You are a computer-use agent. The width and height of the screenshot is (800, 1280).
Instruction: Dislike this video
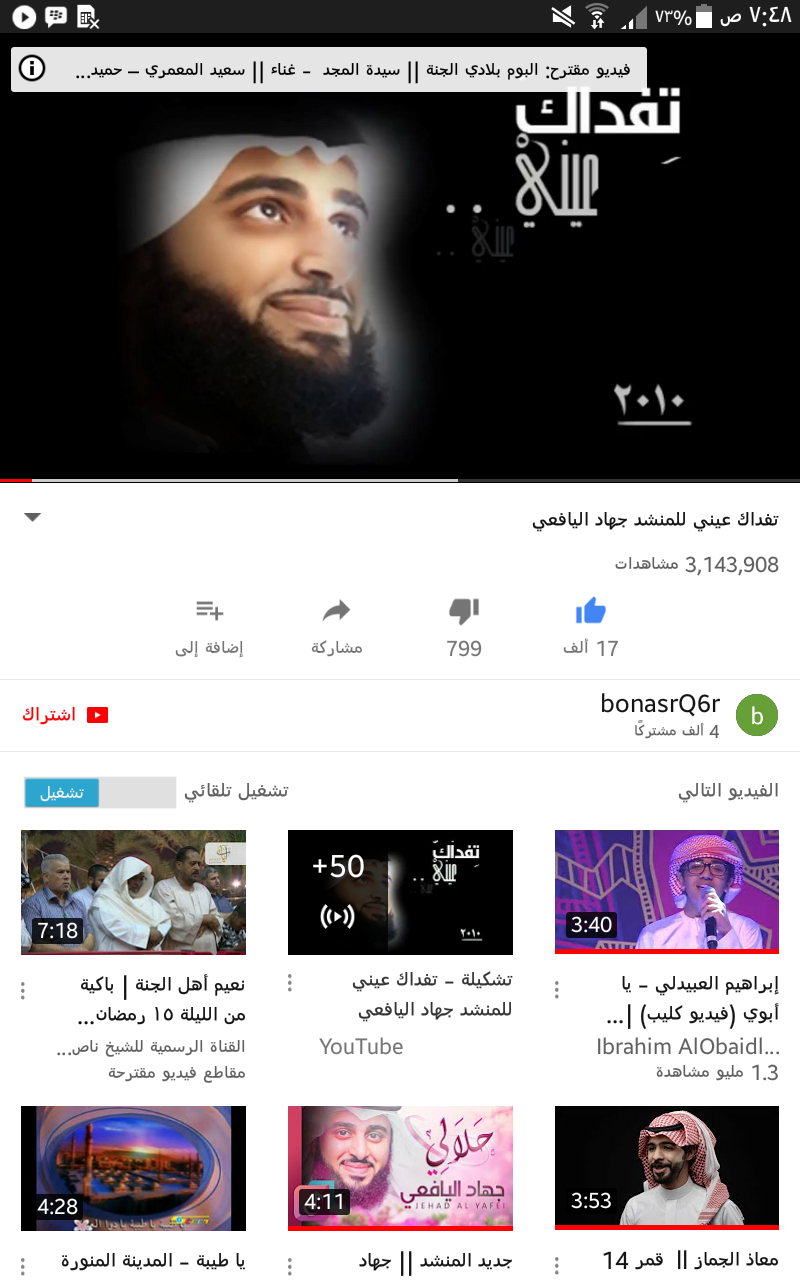coord(464,611)
